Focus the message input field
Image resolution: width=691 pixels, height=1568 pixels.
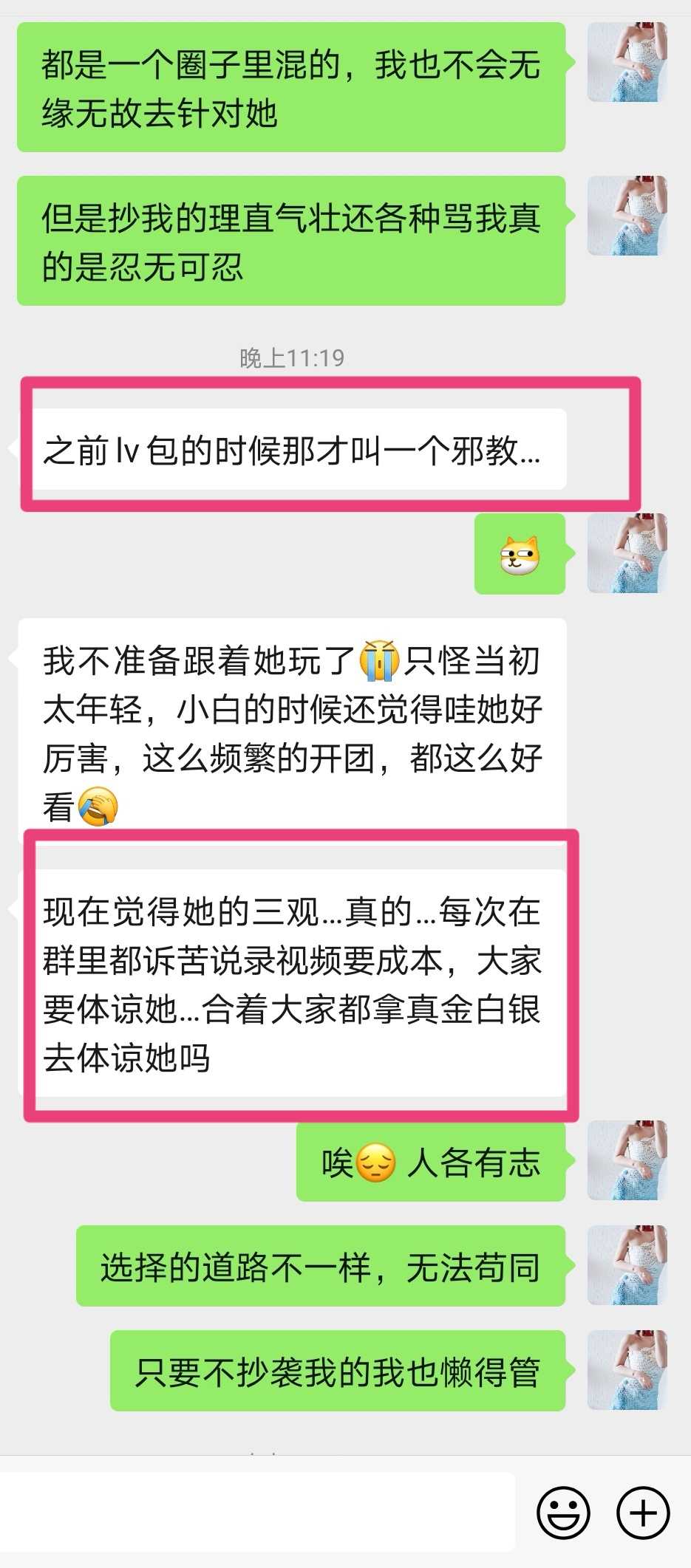[257, 1512]
